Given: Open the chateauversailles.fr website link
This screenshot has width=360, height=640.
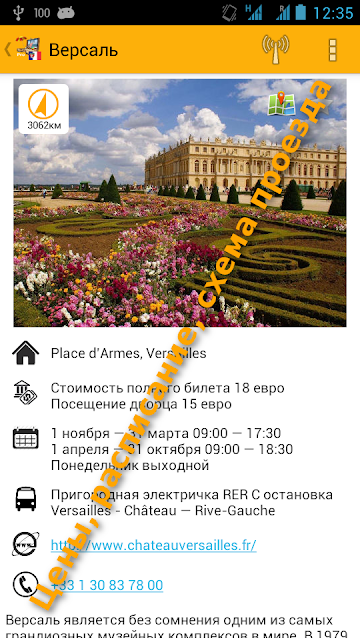Looking at the screenshot, I should pyautogui.click(x=153, y=545).
